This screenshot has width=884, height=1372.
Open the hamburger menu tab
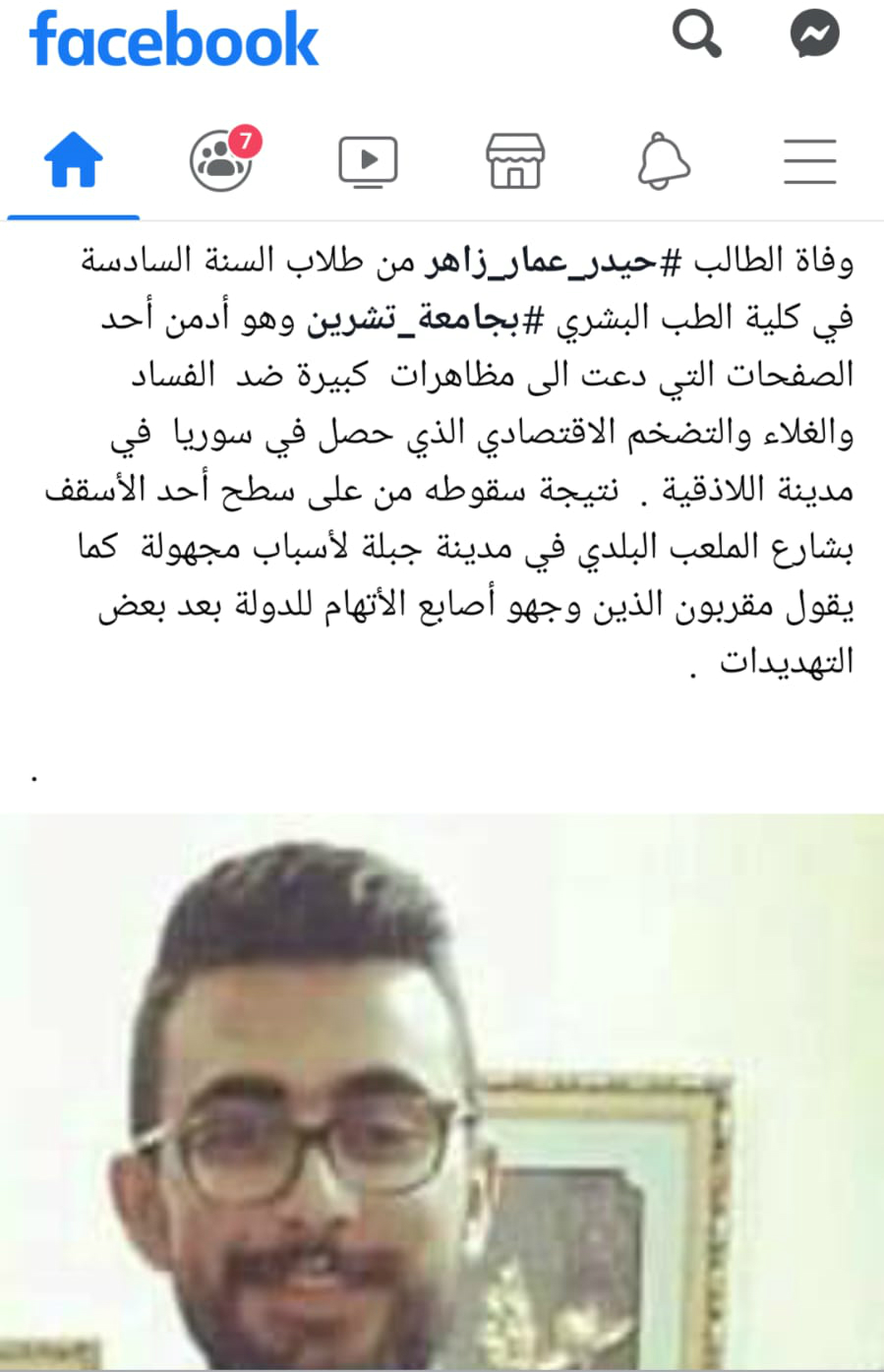pyautogui.click(x=809, y=162)
